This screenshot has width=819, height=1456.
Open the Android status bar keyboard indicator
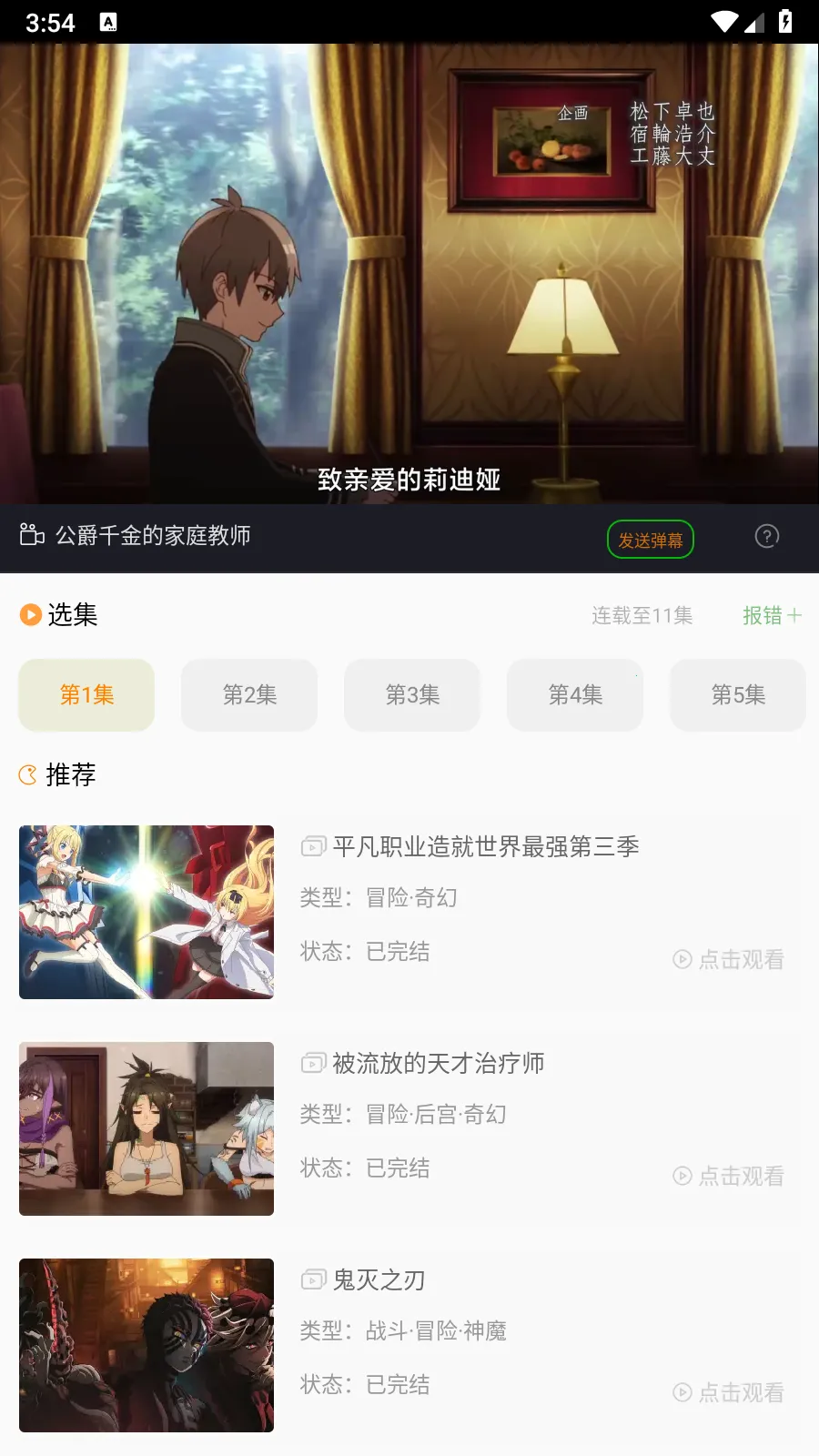click(109, 22)
